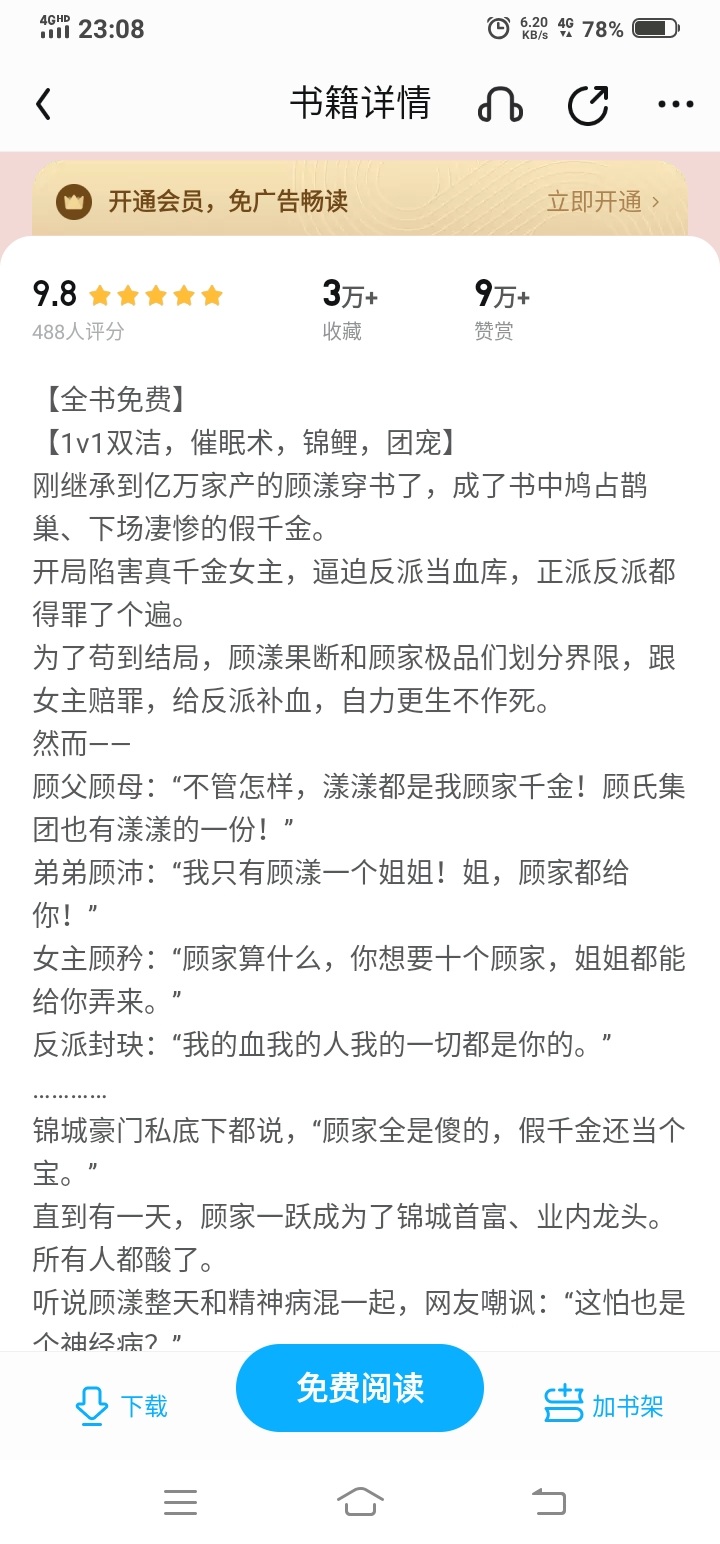This screenshot has height=1544, width=720.
Task: Start reading with 免费阅读
Action: coord(360,1388)
